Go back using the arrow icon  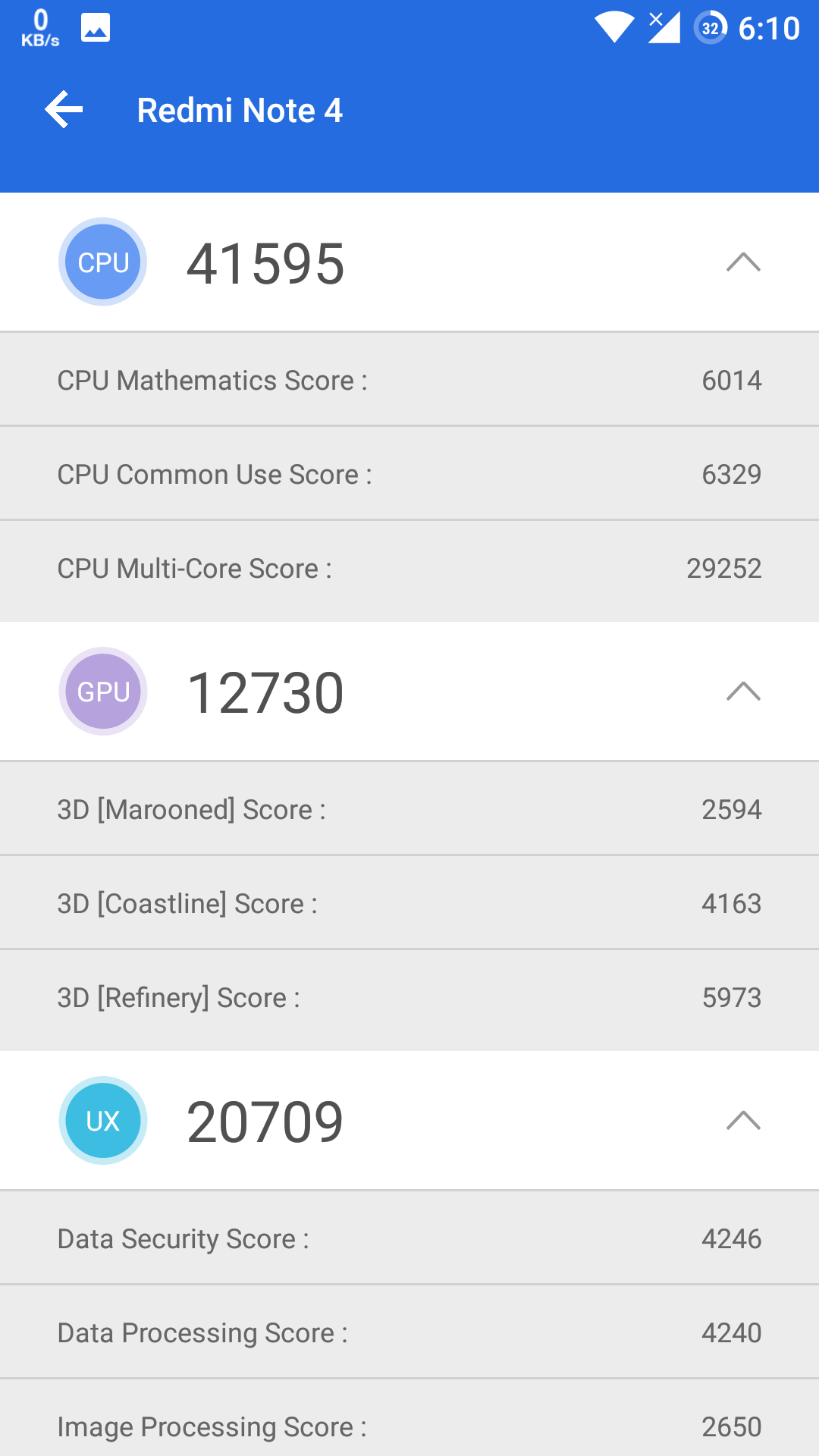(x=64, y=110)
